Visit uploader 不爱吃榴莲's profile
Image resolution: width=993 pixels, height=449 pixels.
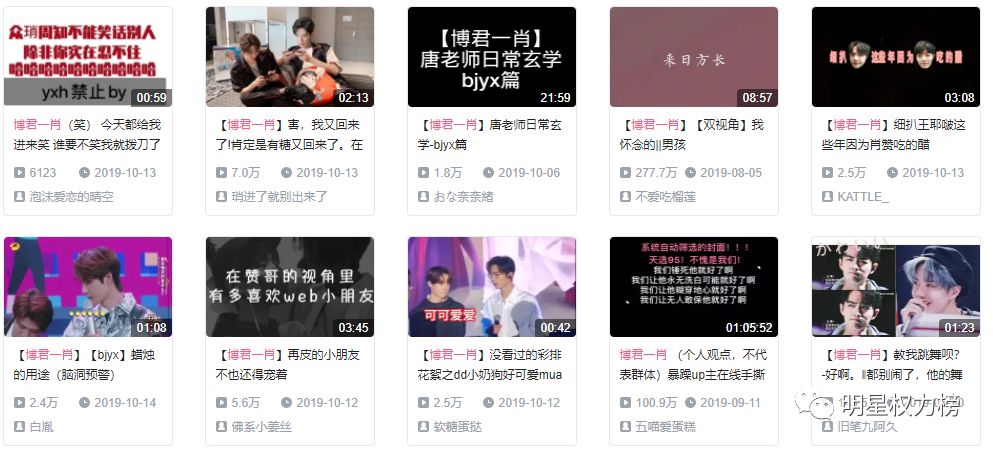pyautogui.click(x=669, y=197)
